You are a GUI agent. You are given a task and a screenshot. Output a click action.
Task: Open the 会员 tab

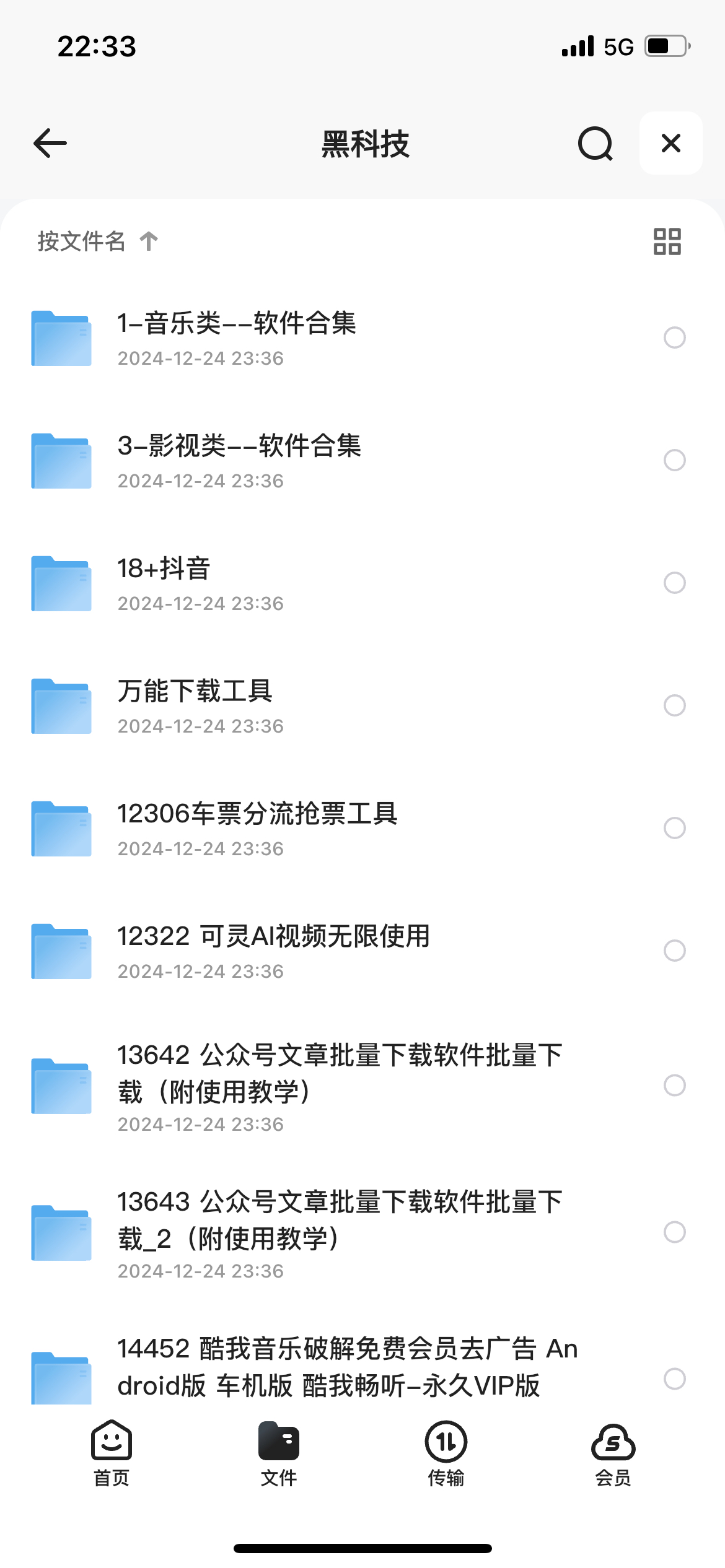[x=613, y=1453]
